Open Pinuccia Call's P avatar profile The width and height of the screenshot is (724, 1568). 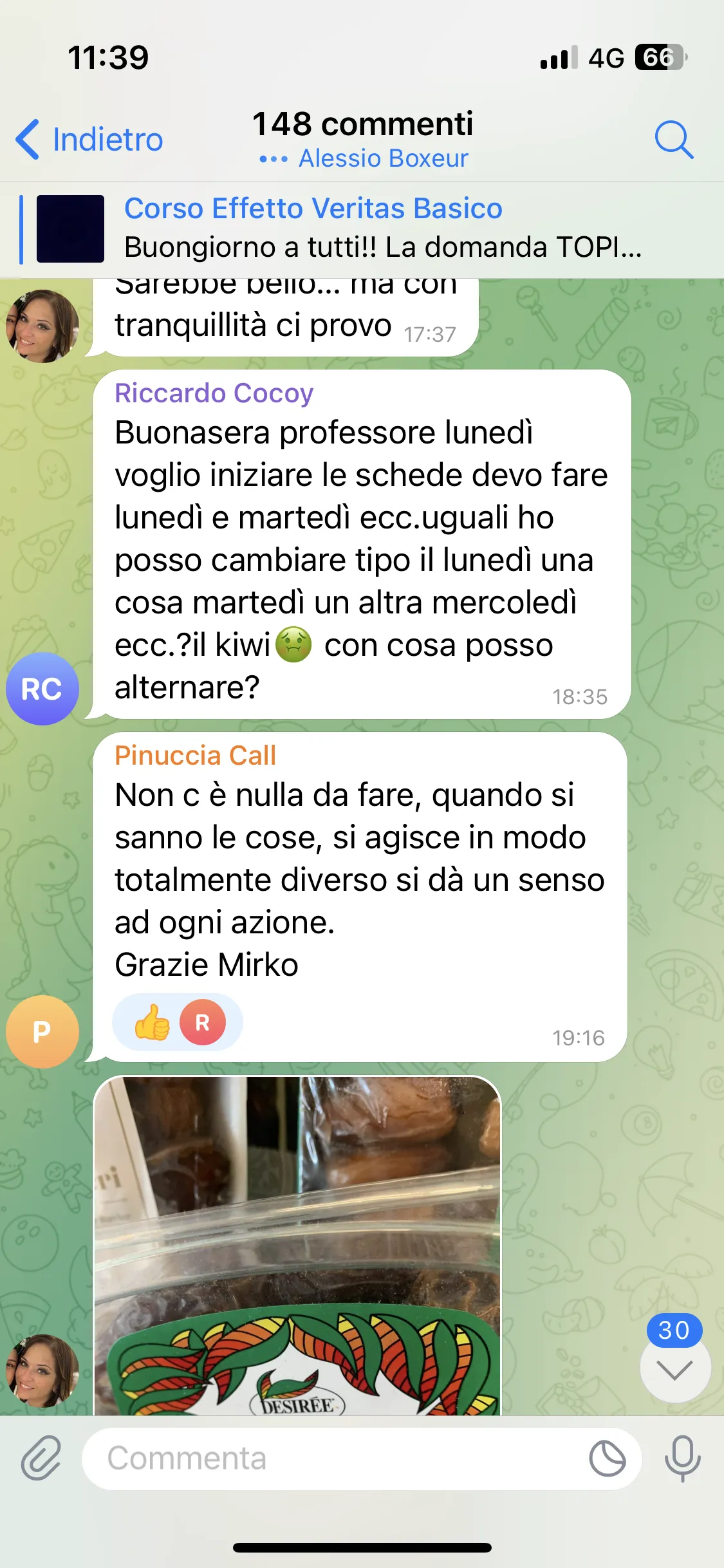[x=42, y=1032]
